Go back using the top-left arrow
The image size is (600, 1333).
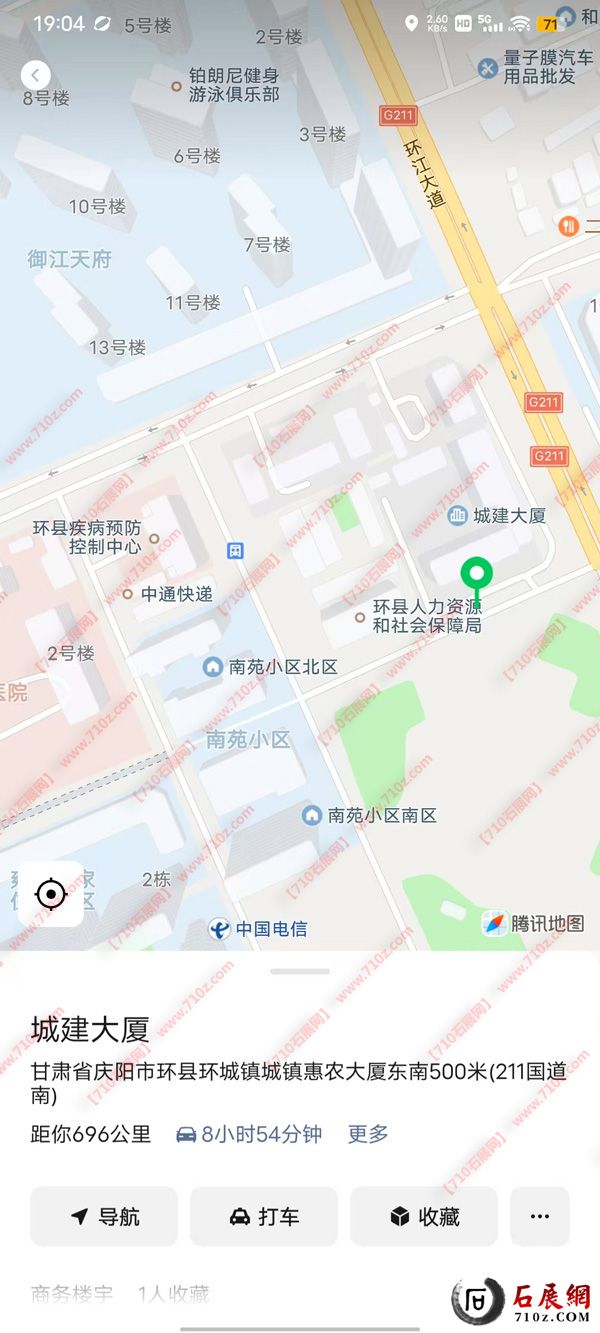36,74
